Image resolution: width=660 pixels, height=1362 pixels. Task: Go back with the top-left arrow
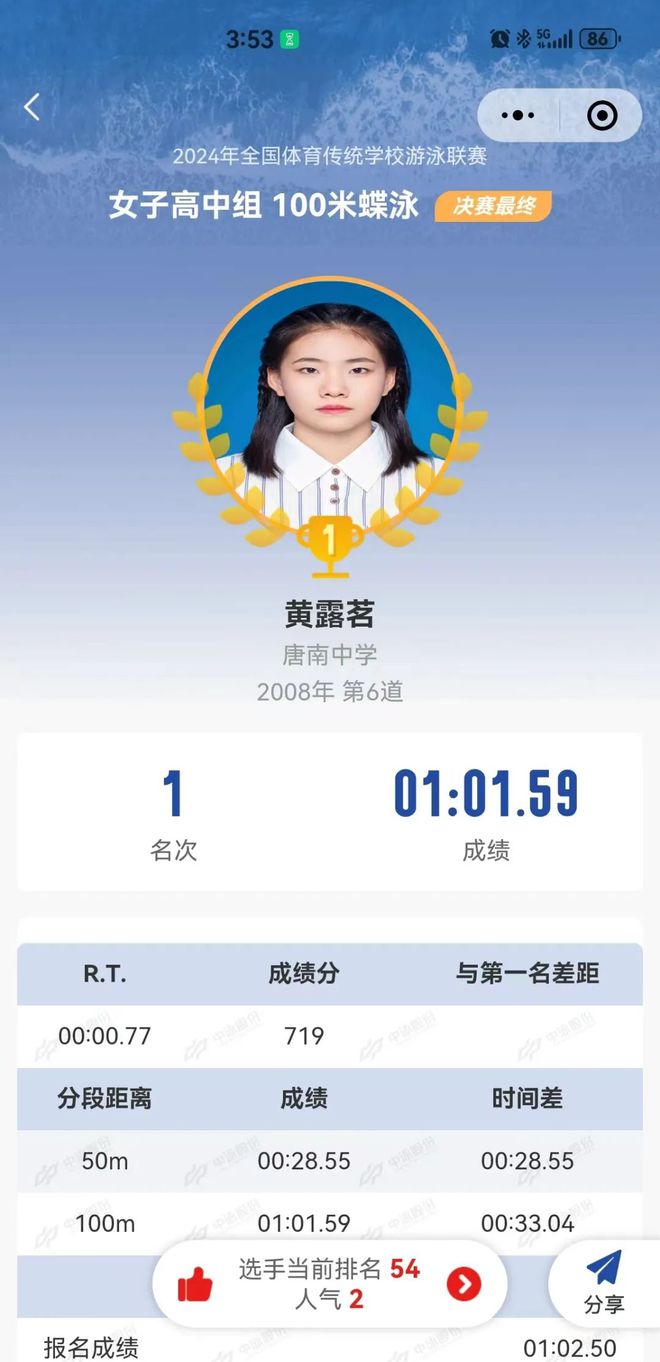tap(32, 108)
